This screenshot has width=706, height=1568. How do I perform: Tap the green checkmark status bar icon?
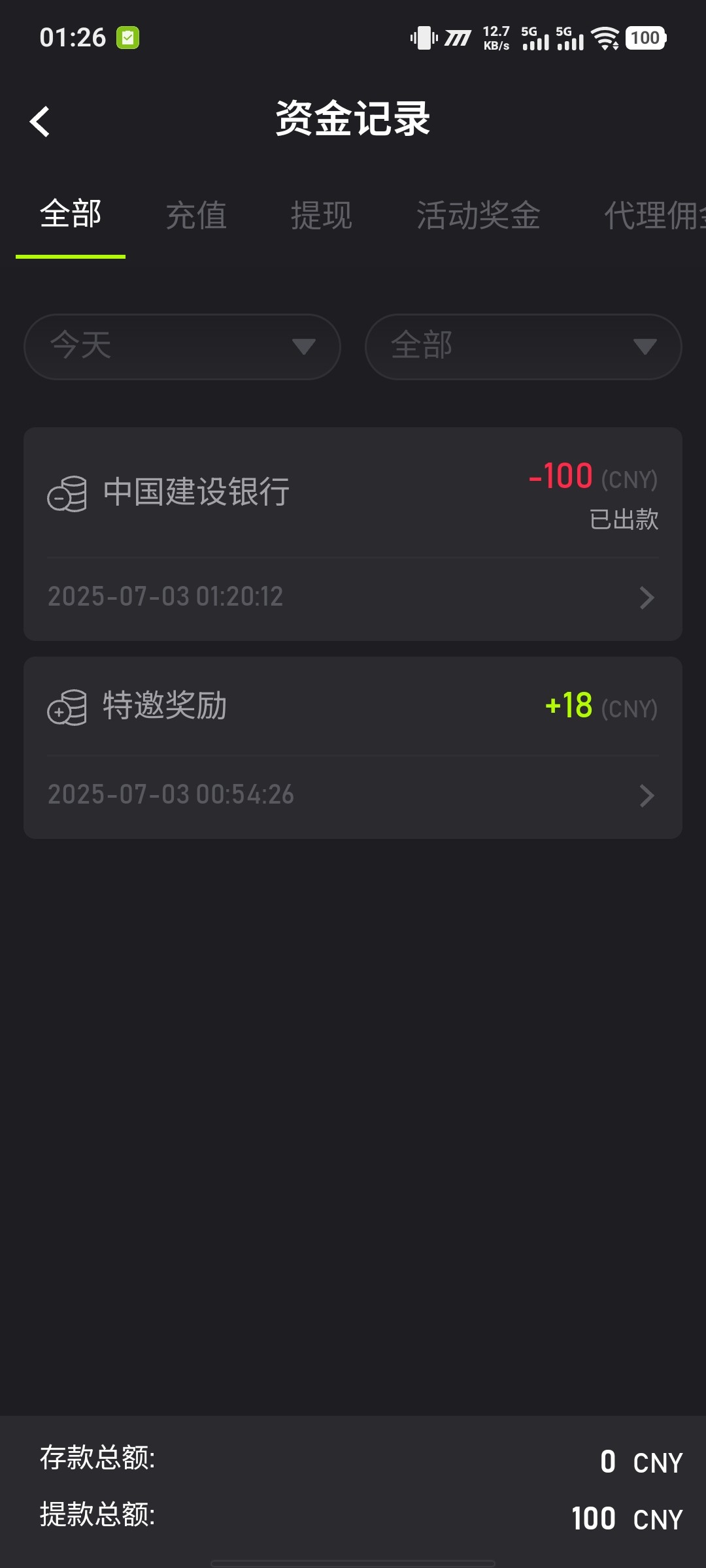(x=127, y=37)
